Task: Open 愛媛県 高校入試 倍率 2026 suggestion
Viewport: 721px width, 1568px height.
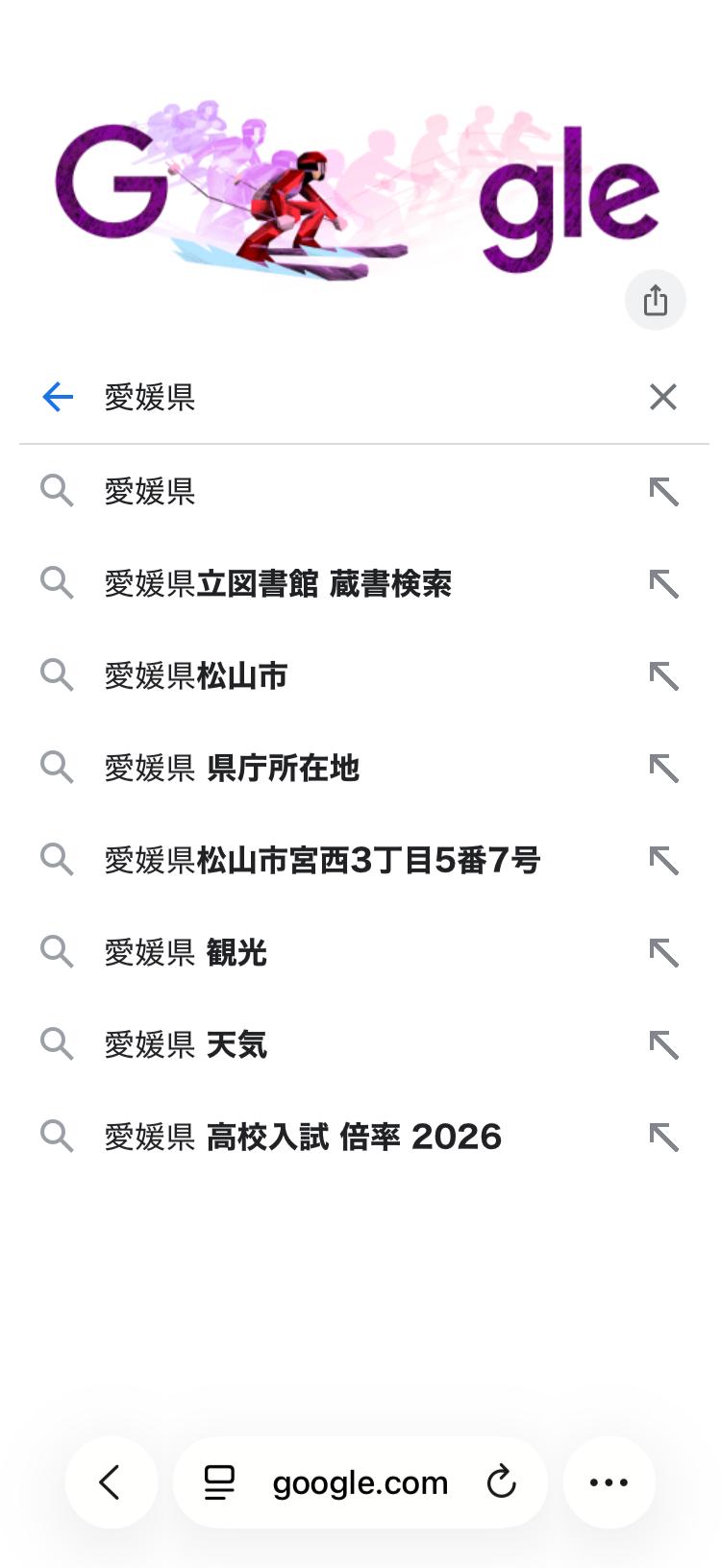Action: point(303,1137)
